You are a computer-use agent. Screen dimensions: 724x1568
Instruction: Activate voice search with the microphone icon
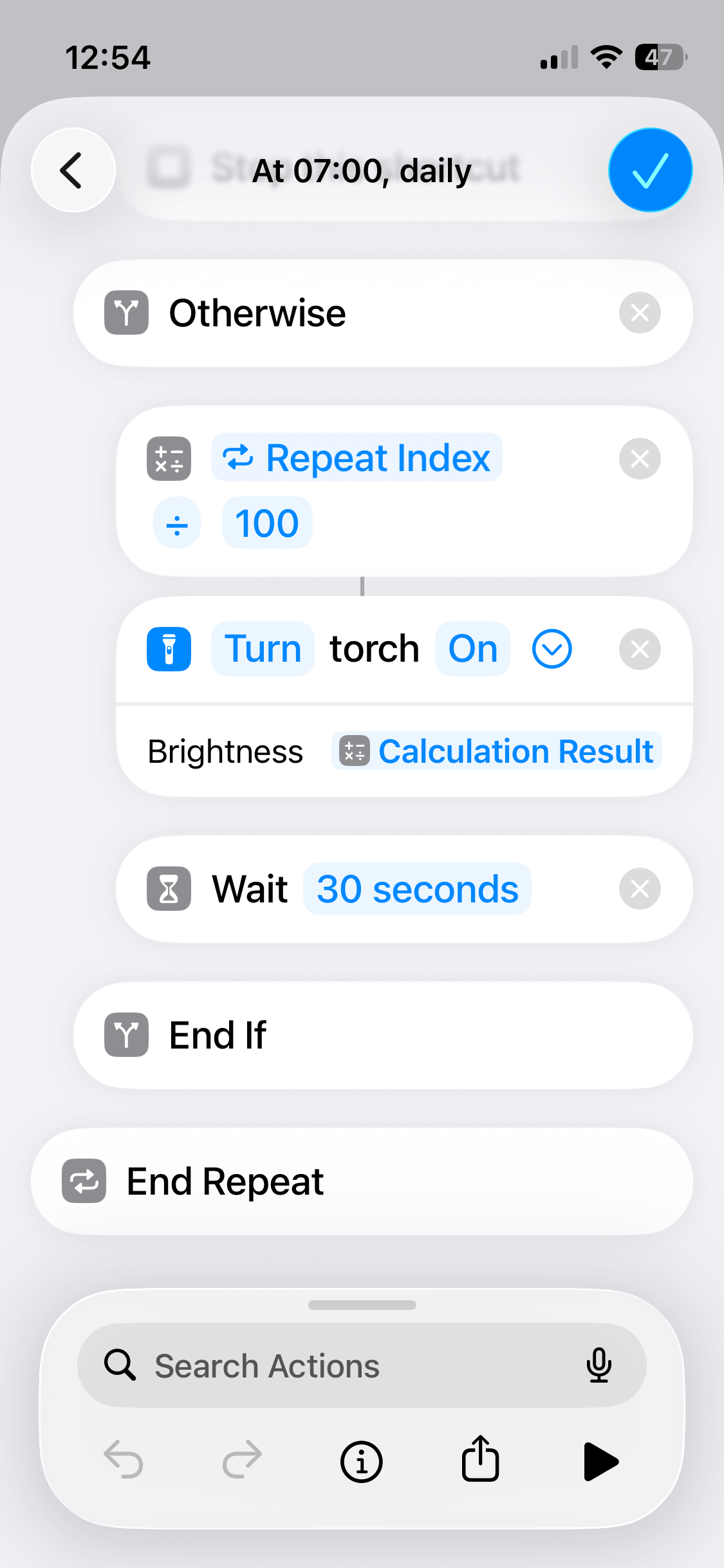600,1365
